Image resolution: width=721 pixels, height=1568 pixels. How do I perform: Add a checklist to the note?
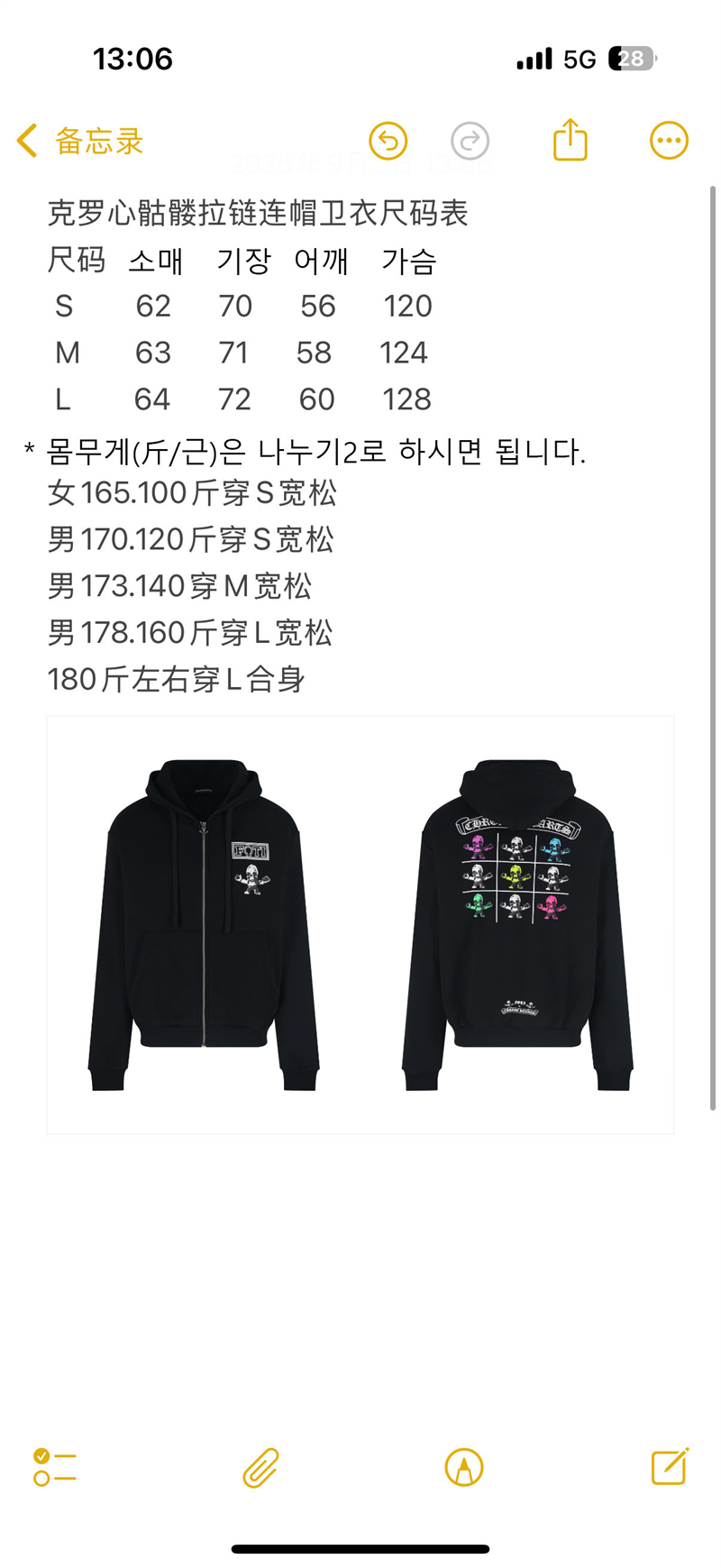[55, 1467]
